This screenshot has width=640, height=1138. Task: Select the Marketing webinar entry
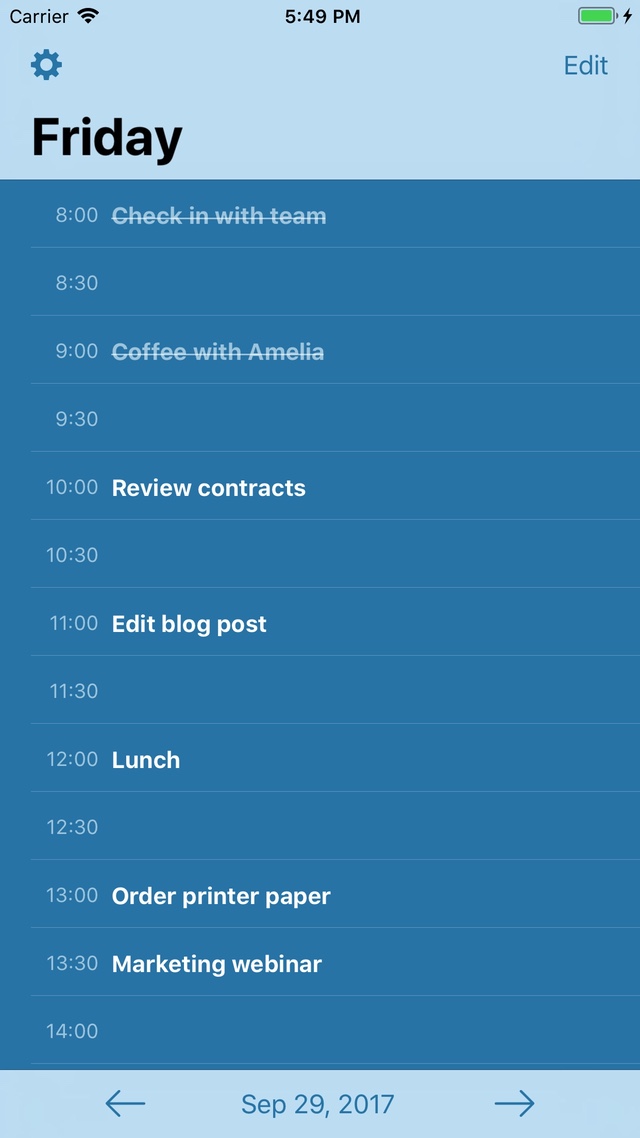tap(217, 964)
